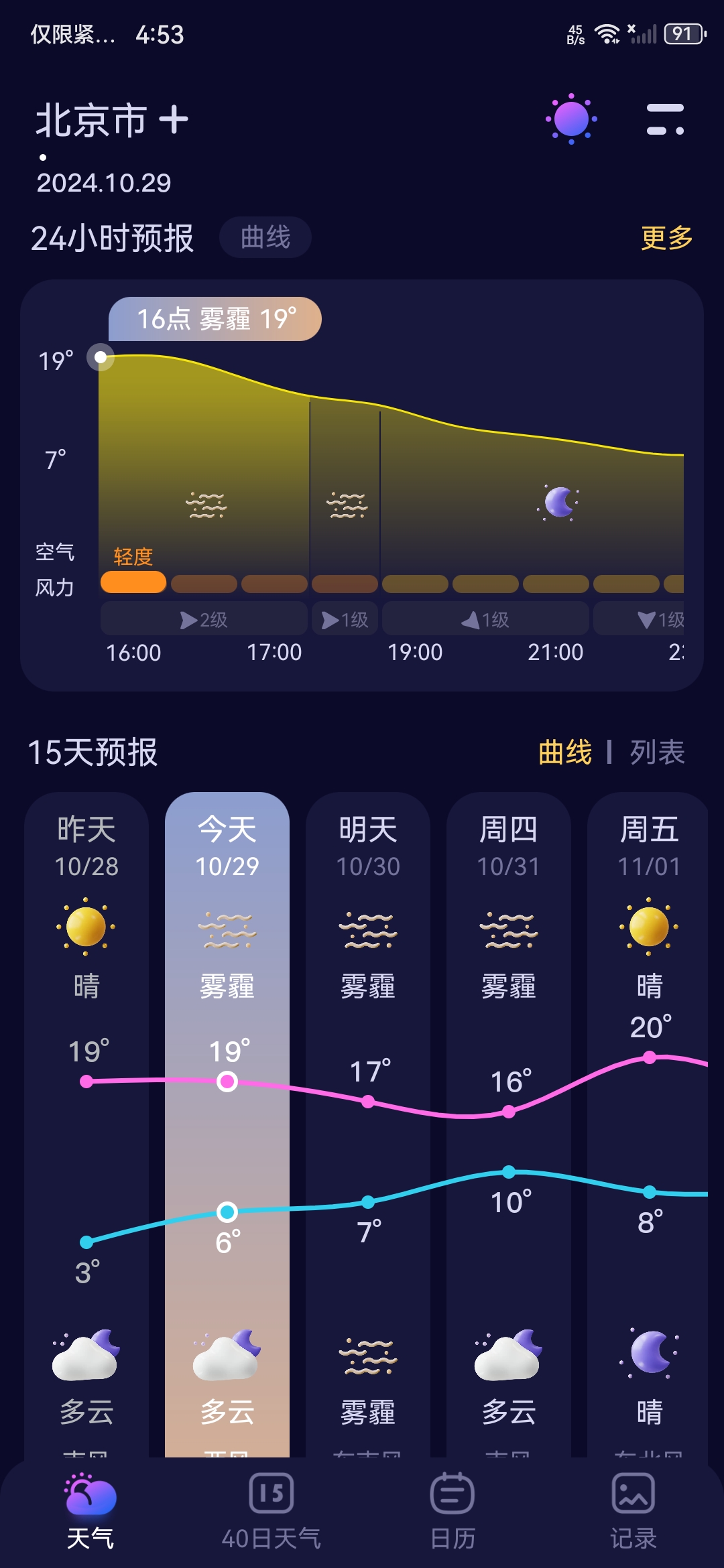Add a city with the plus icon
This screenshot has width=724, height=1568.
tap(174, 121)
